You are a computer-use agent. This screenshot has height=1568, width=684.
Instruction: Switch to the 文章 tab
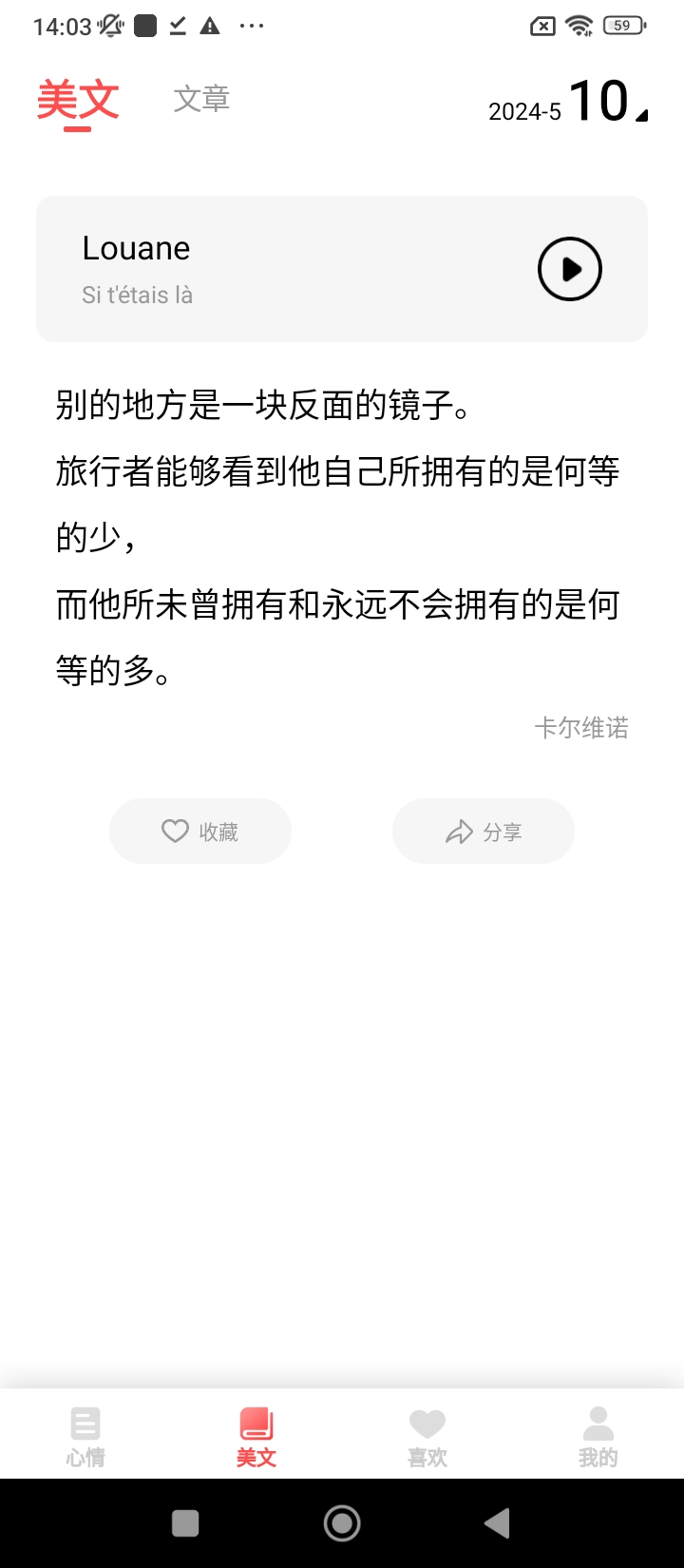click(x=201, y=99)
